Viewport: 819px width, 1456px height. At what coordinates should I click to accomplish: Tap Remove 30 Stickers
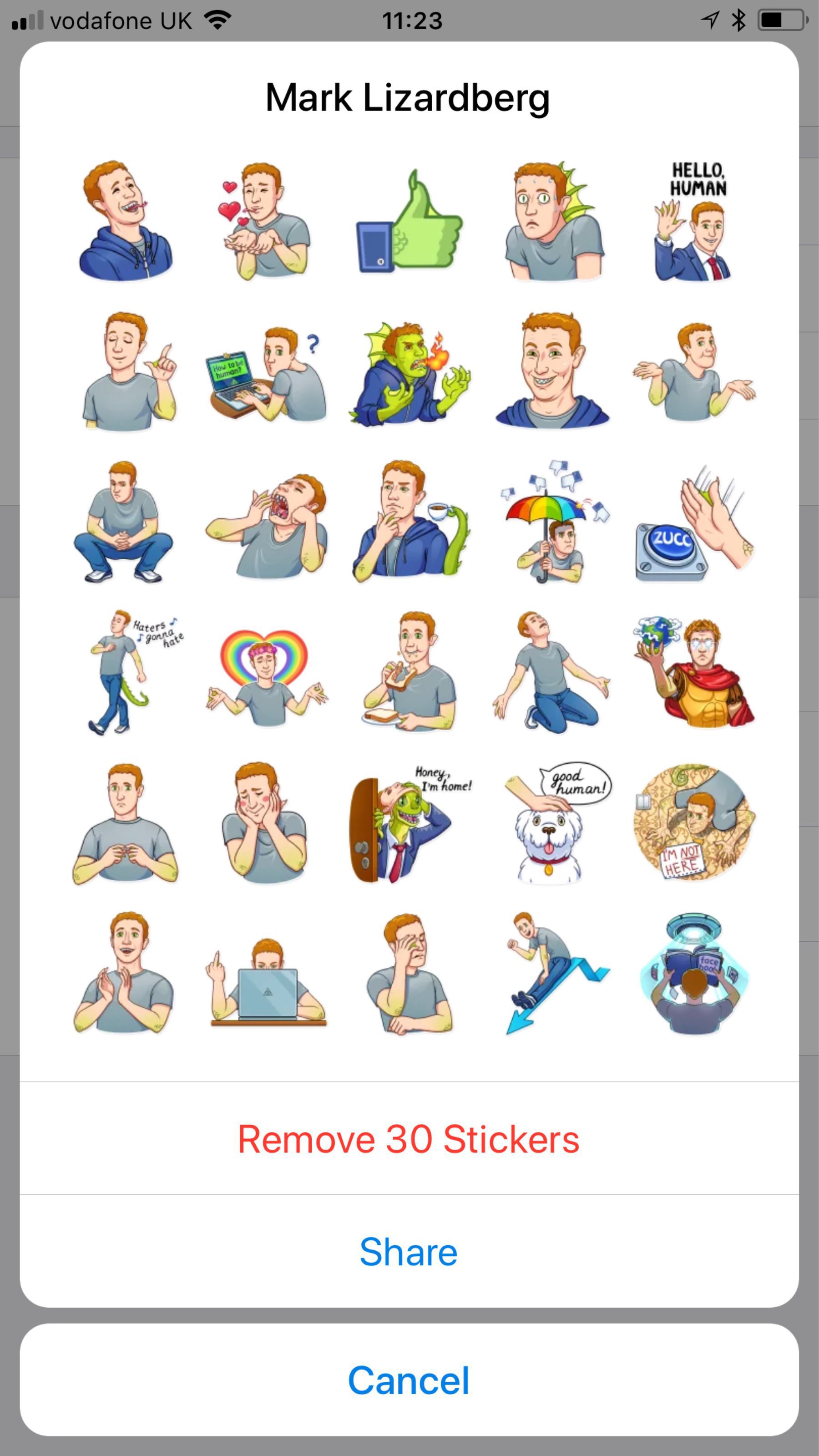point(409,1139)
